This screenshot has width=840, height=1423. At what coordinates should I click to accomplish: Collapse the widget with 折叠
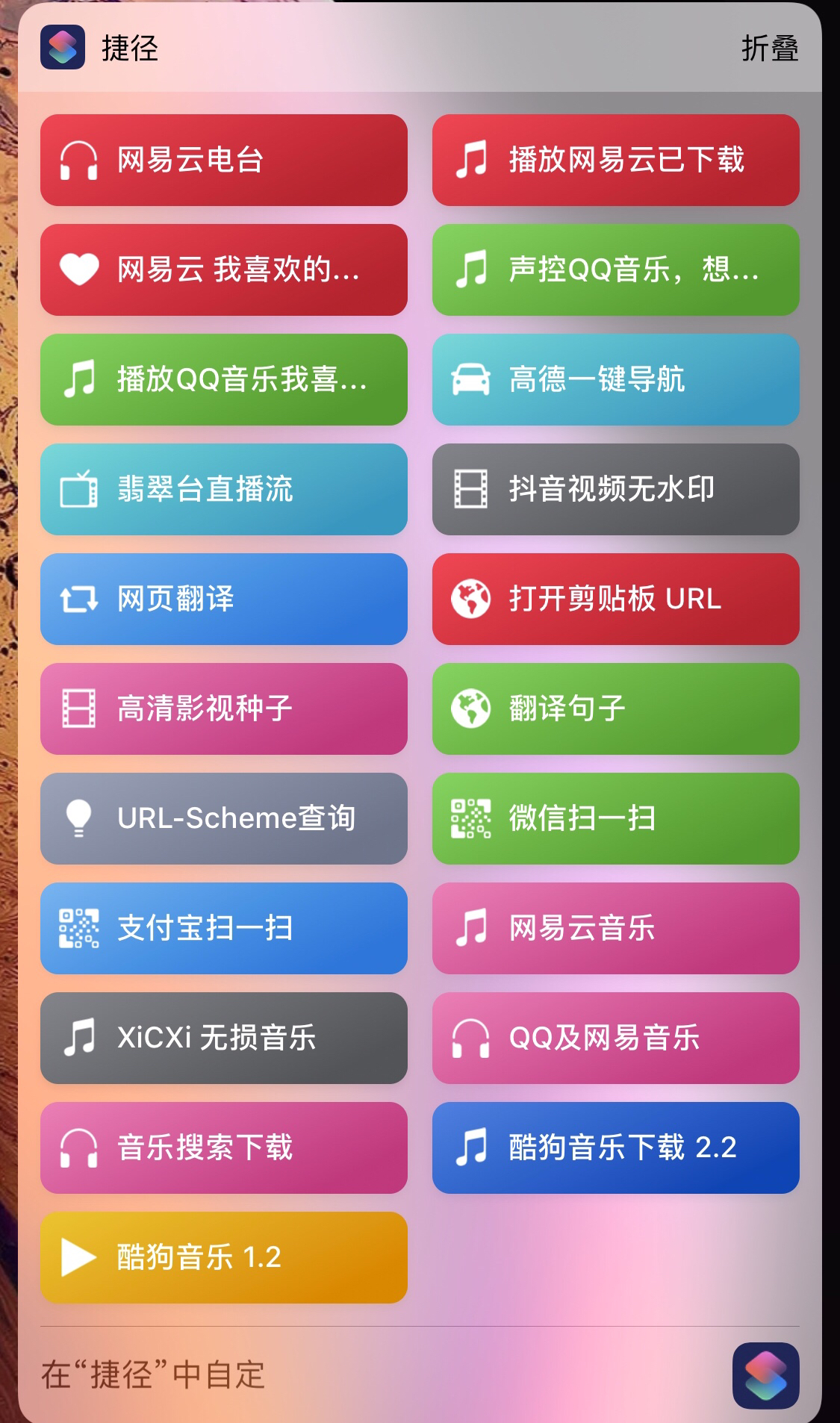769,49
